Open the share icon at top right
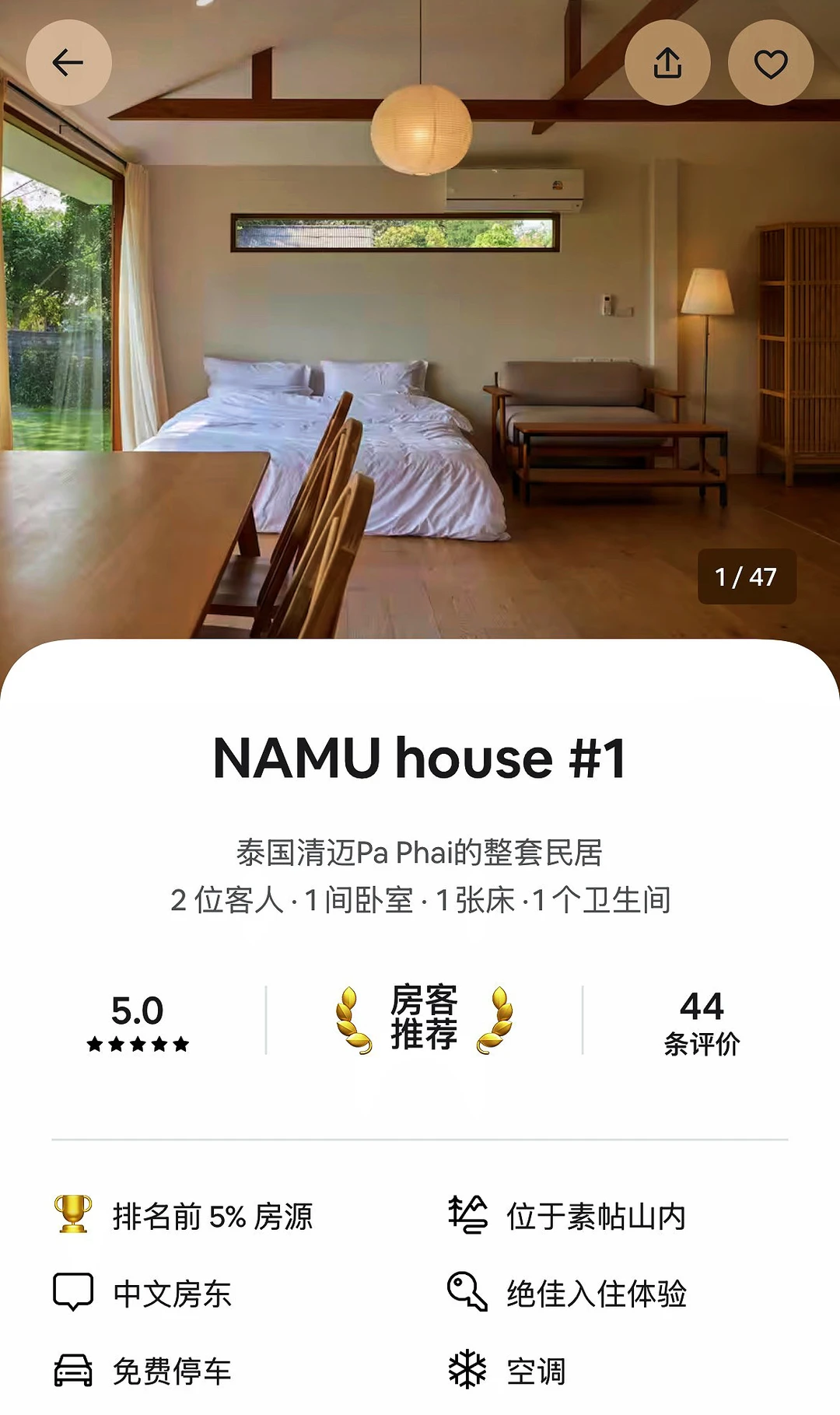This screenshot has width=840, height=1415. click(x=668, y=62)
